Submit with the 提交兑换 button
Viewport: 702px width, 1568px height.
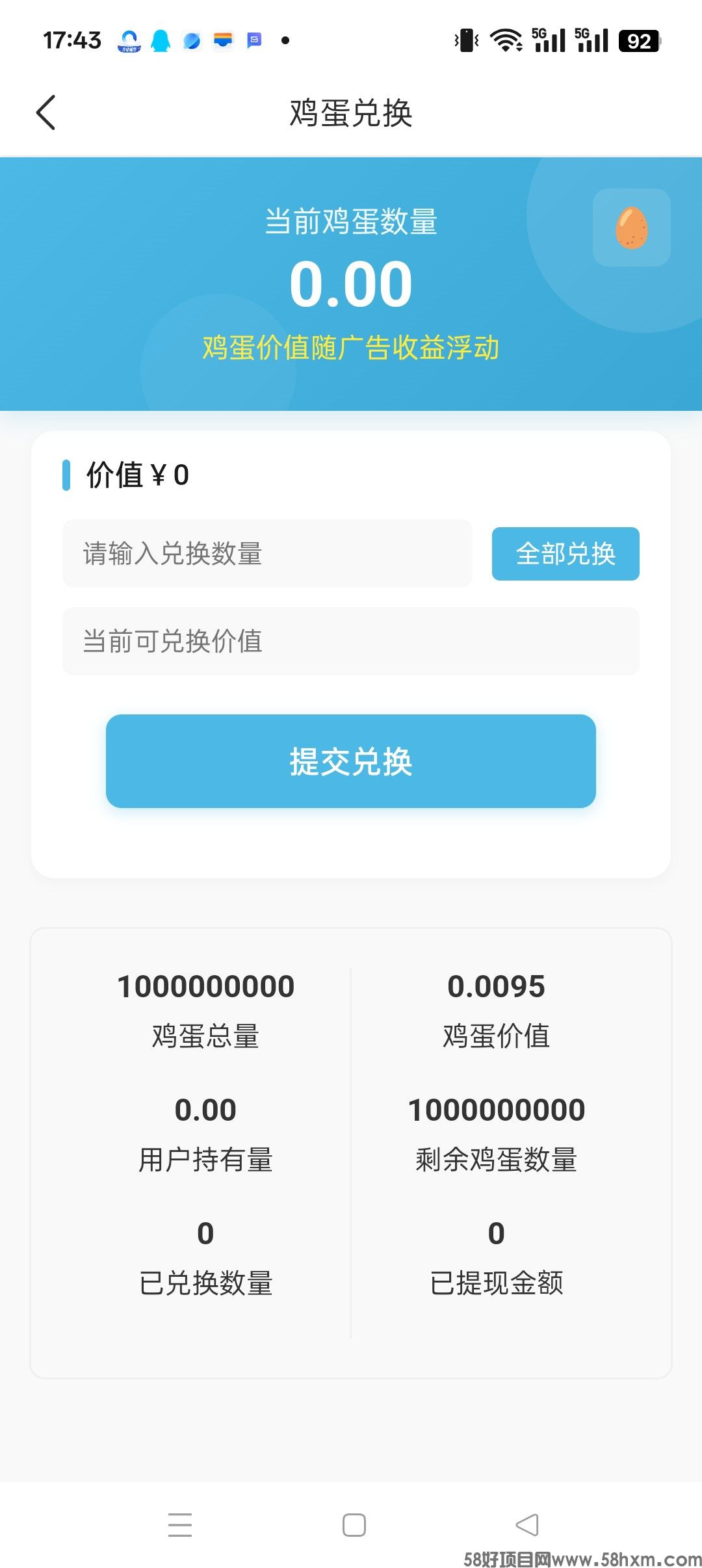[351, 761]
